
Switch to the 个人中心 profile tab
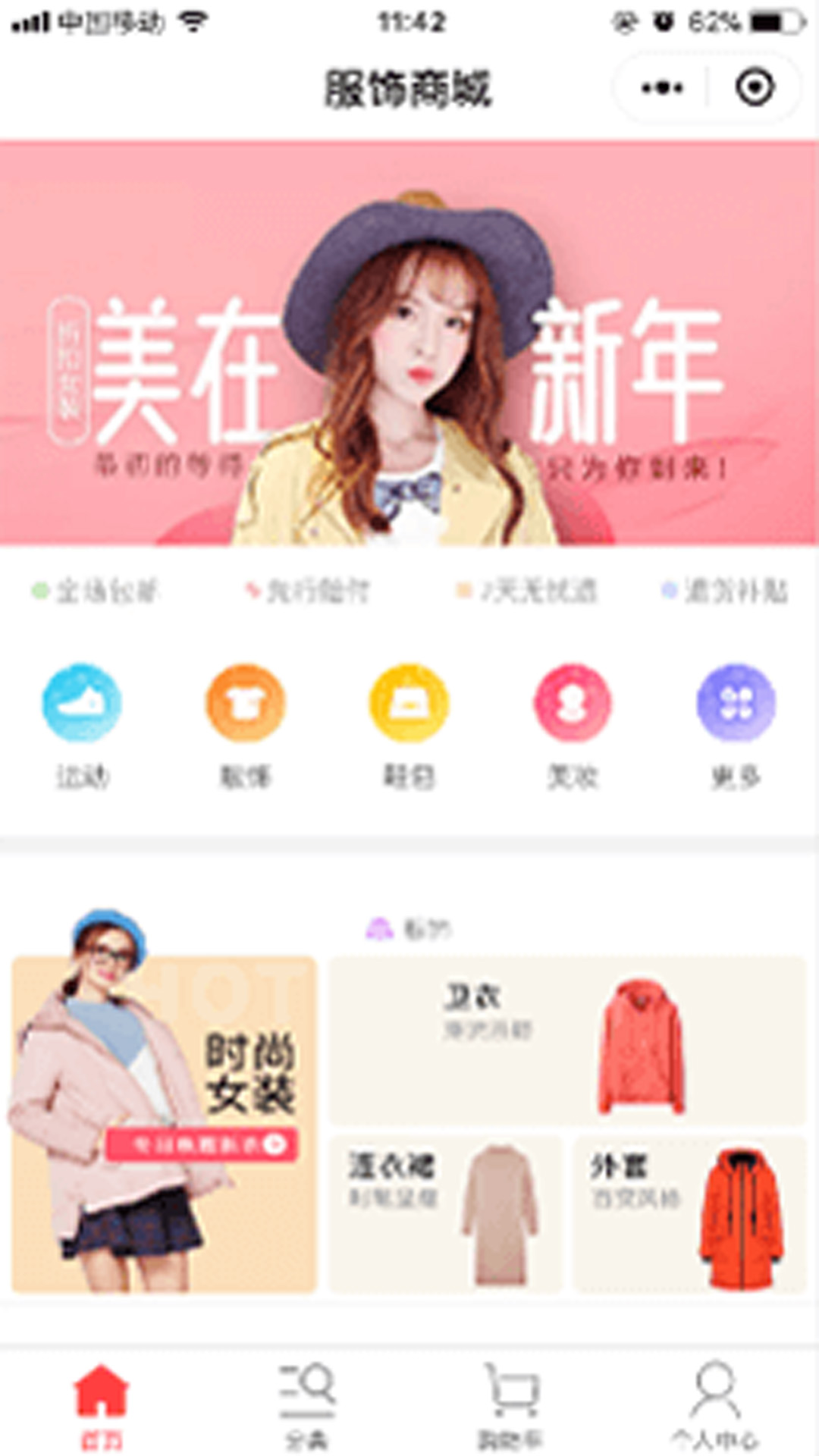[x=714, y=1403]
